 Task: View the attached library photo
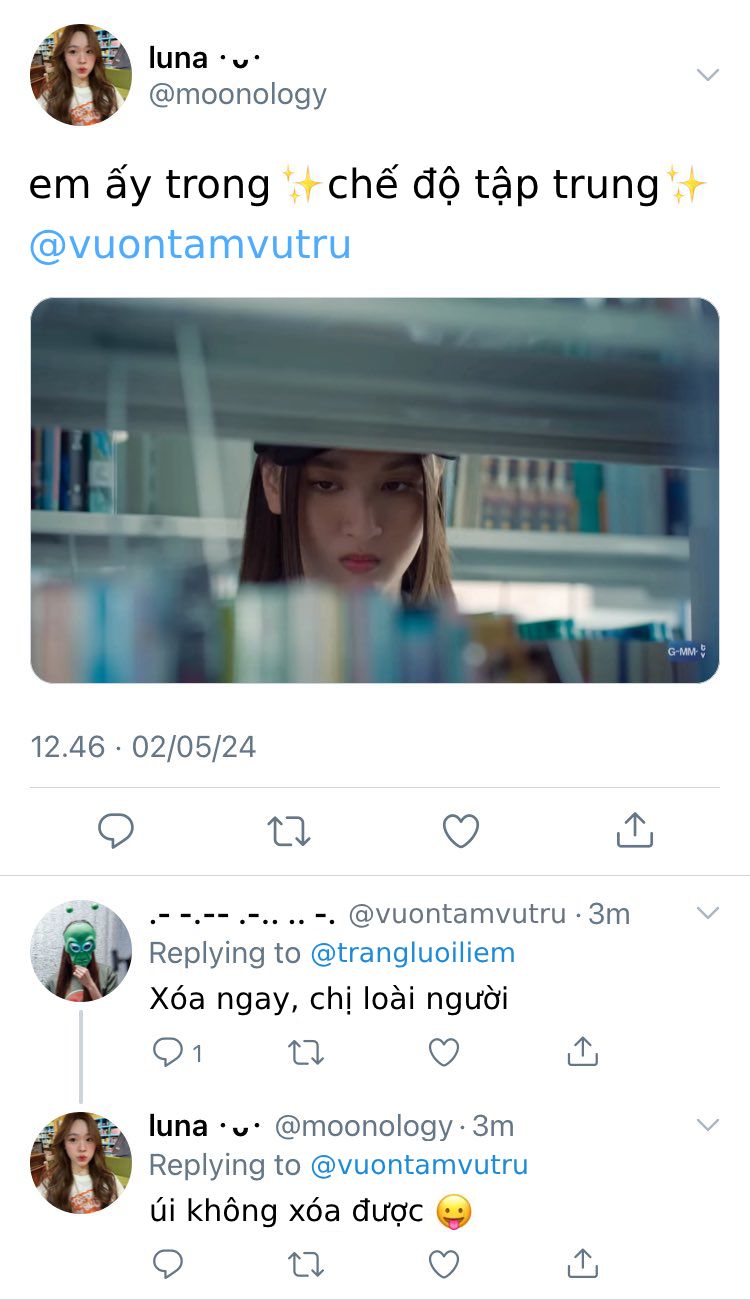click(375, 490)
